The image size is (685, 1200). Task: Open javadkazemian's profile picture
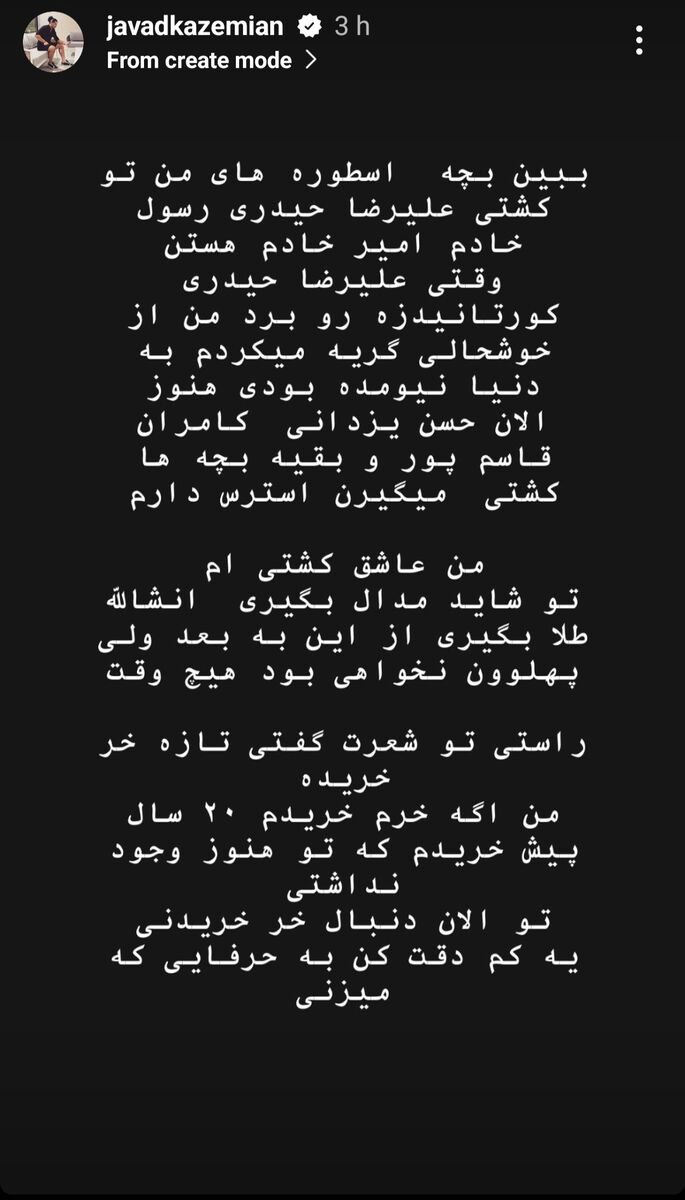pyautogui.click(x=53, y=41)
